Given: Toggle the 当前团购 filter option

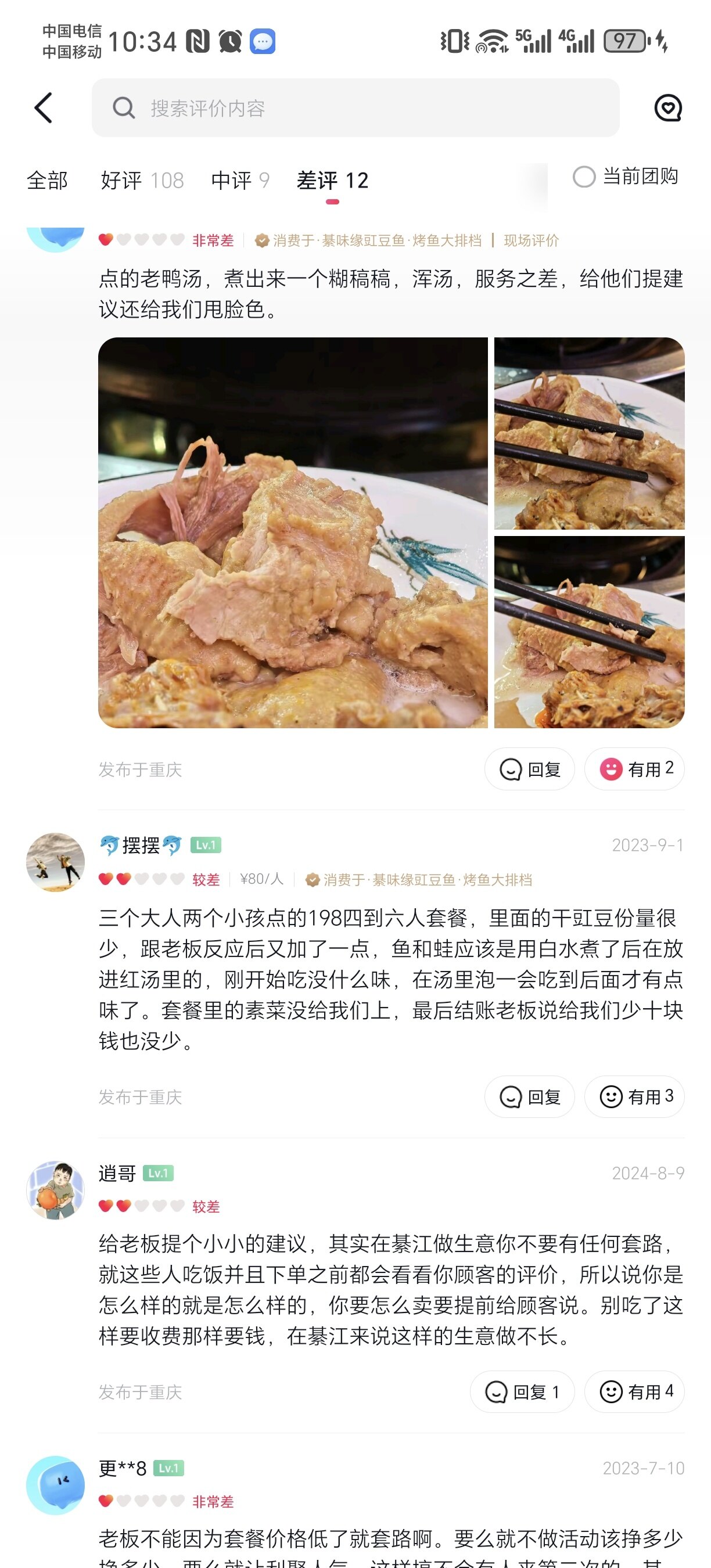Looking at the screenshot, I should (x=626, y=177).
